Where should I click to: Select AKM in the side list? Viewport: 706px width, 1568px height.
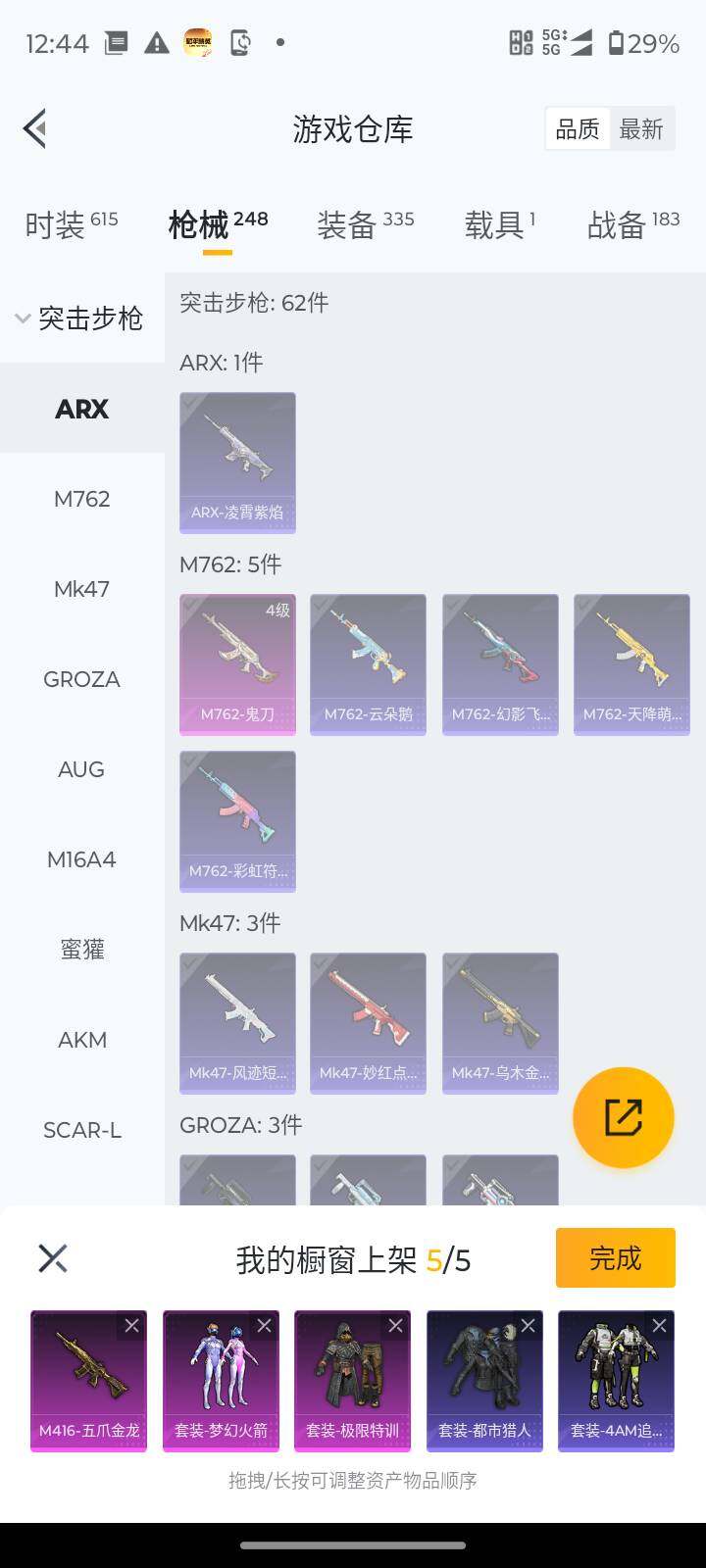pos(82,1040)
